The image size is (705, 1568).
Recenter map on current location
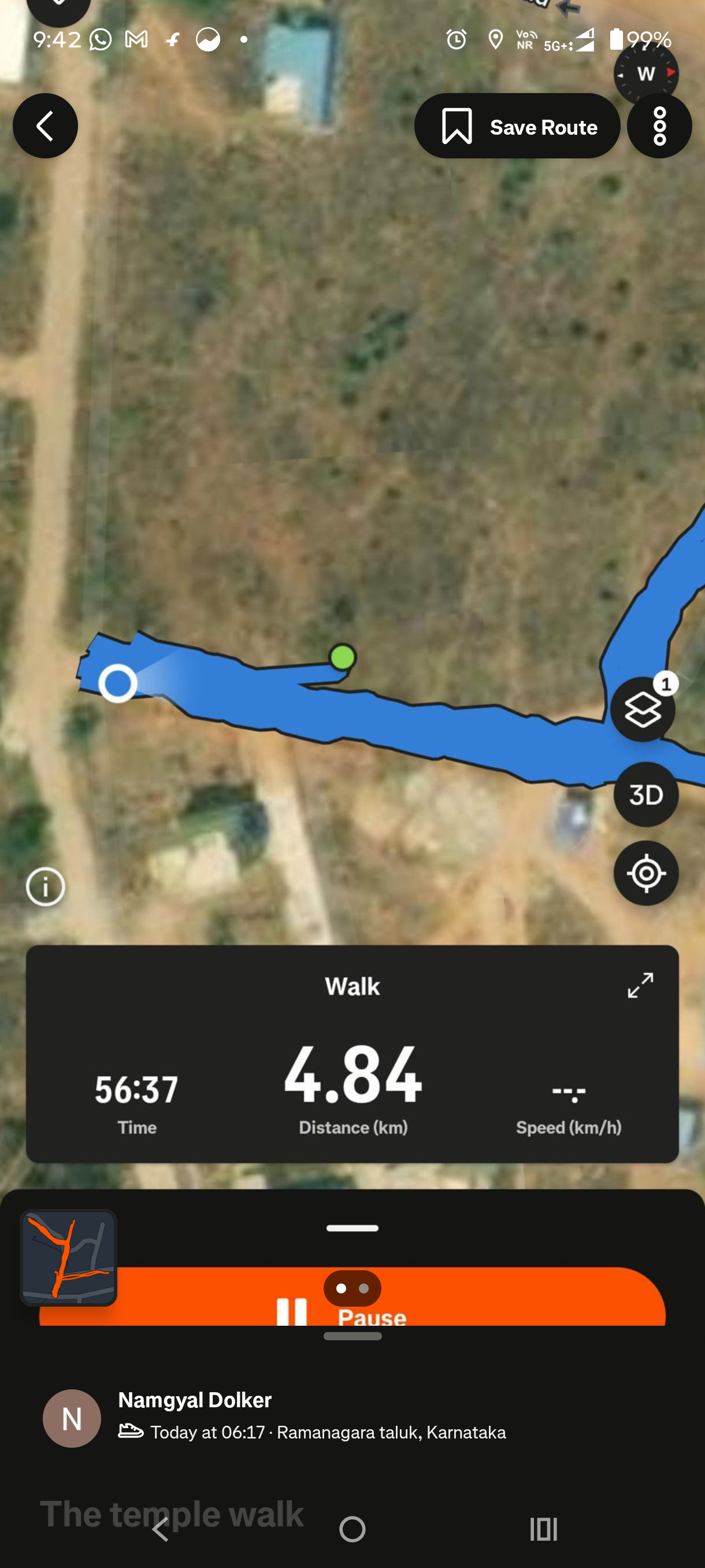[x=645, y=874]
